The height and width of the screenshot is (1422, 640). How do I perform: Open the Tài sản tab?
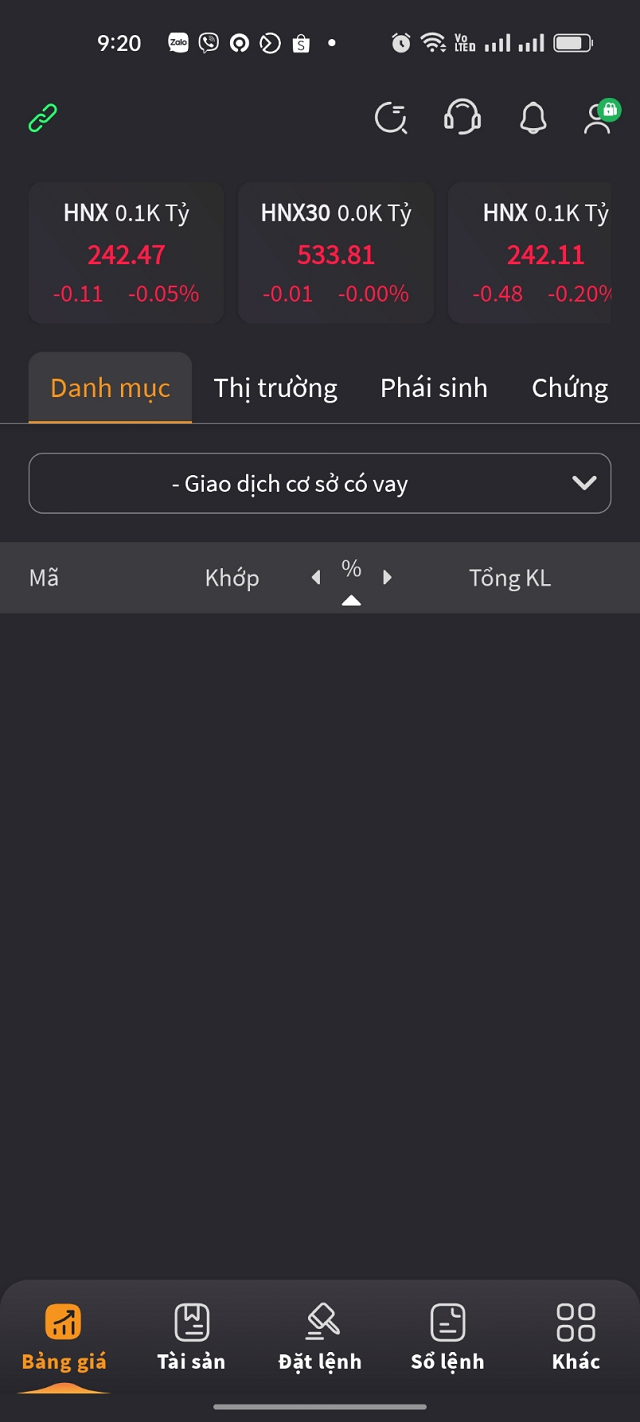coord(191,1335)
